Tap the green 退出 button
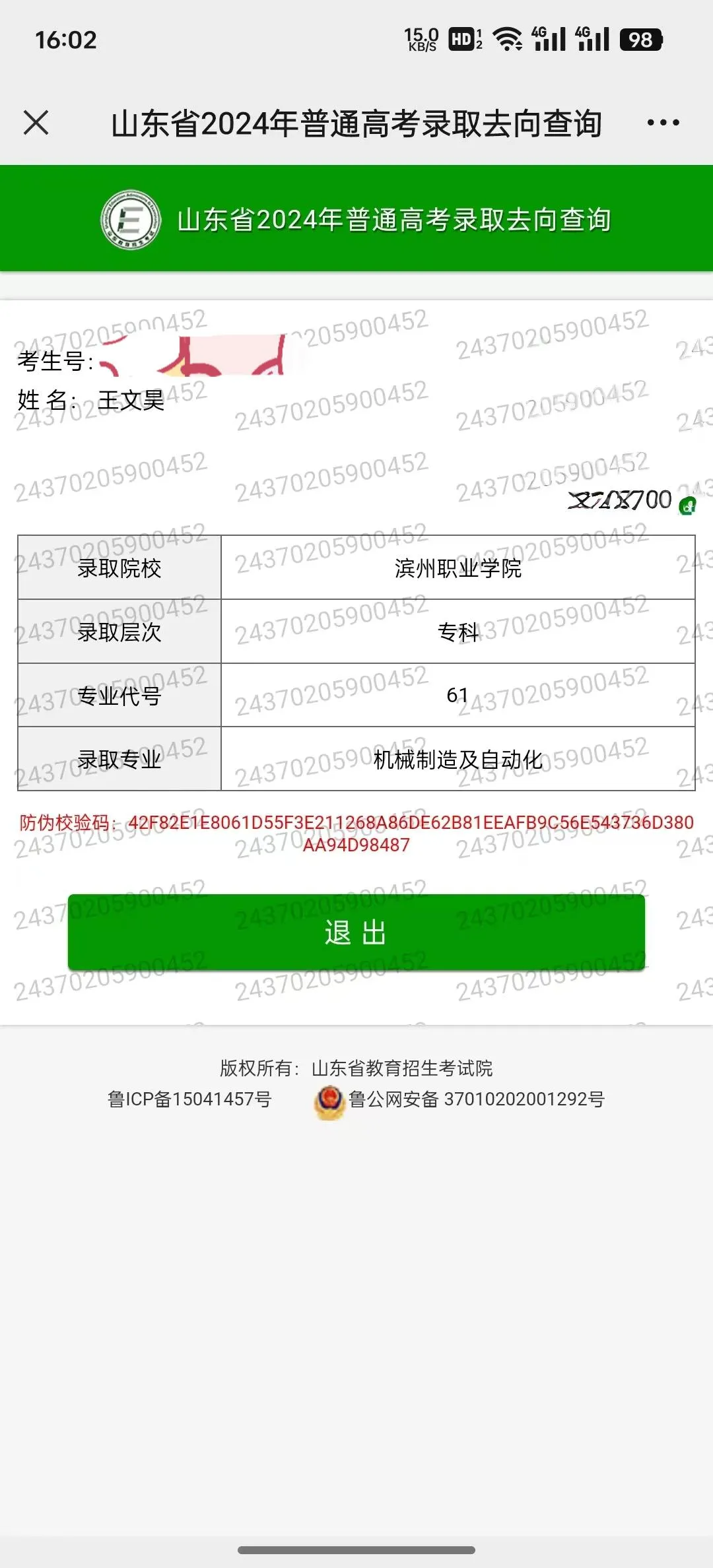This screenshot has width=713, height=1568. point(356,932)
